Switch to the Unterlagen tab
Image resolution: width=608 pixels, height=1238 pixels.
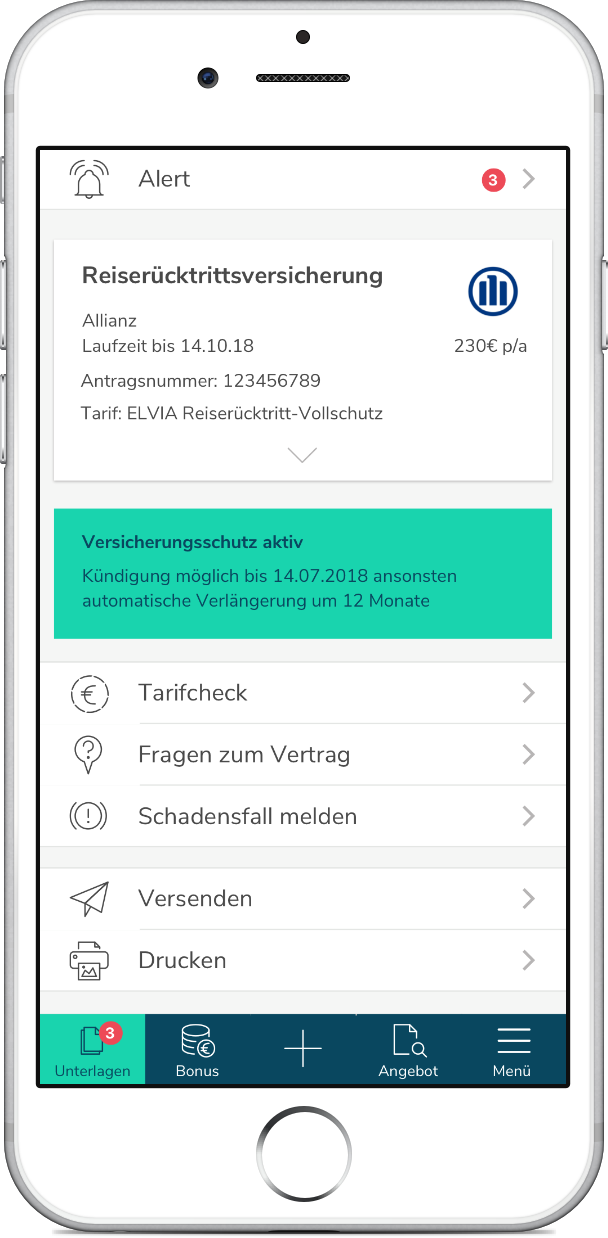(92, 1050)
